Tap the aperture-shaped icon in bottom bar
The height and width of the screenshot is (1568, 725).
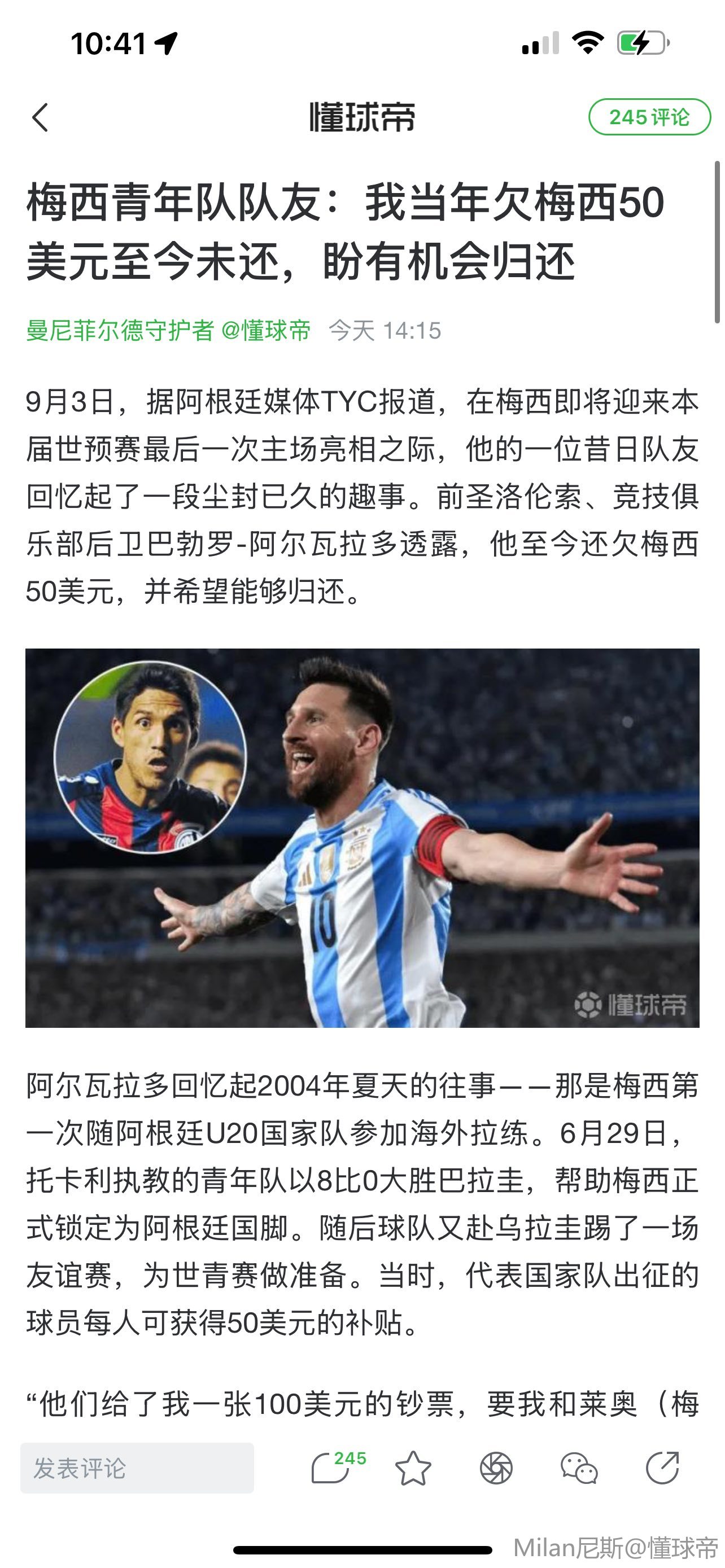pos(496,1468)
